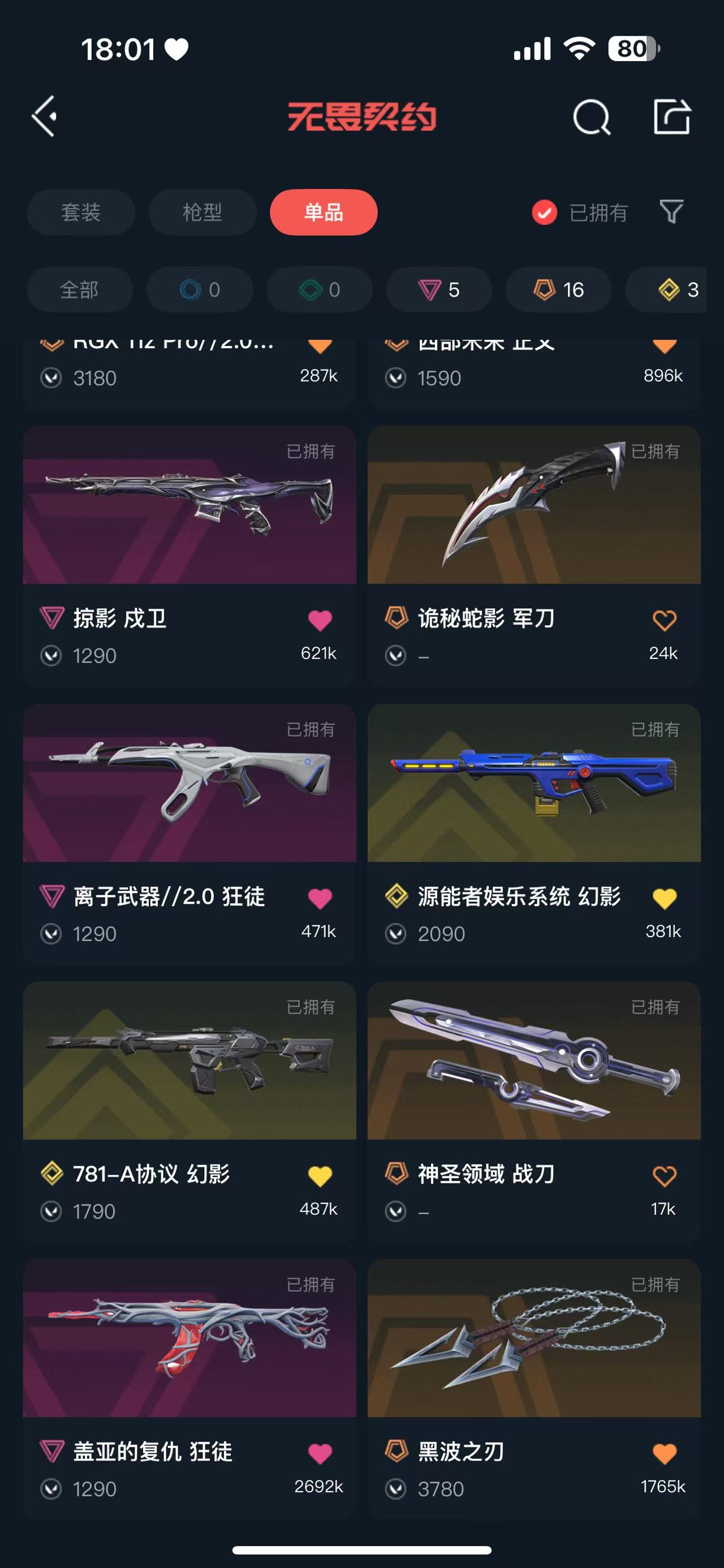Viewport: 724px width, 1568px height.
Task: Tap the heart on 离子武器//2.0 狂徒
Action: [320, 898]
